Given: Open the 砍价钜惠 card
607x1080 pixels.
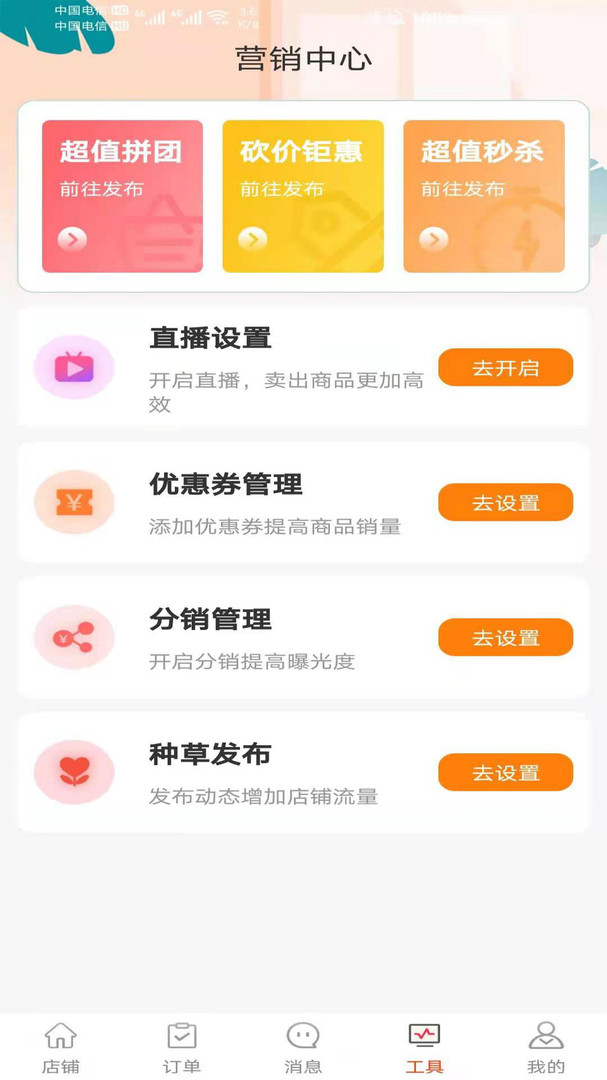Looking at the screenshot, I should point(302,196).
